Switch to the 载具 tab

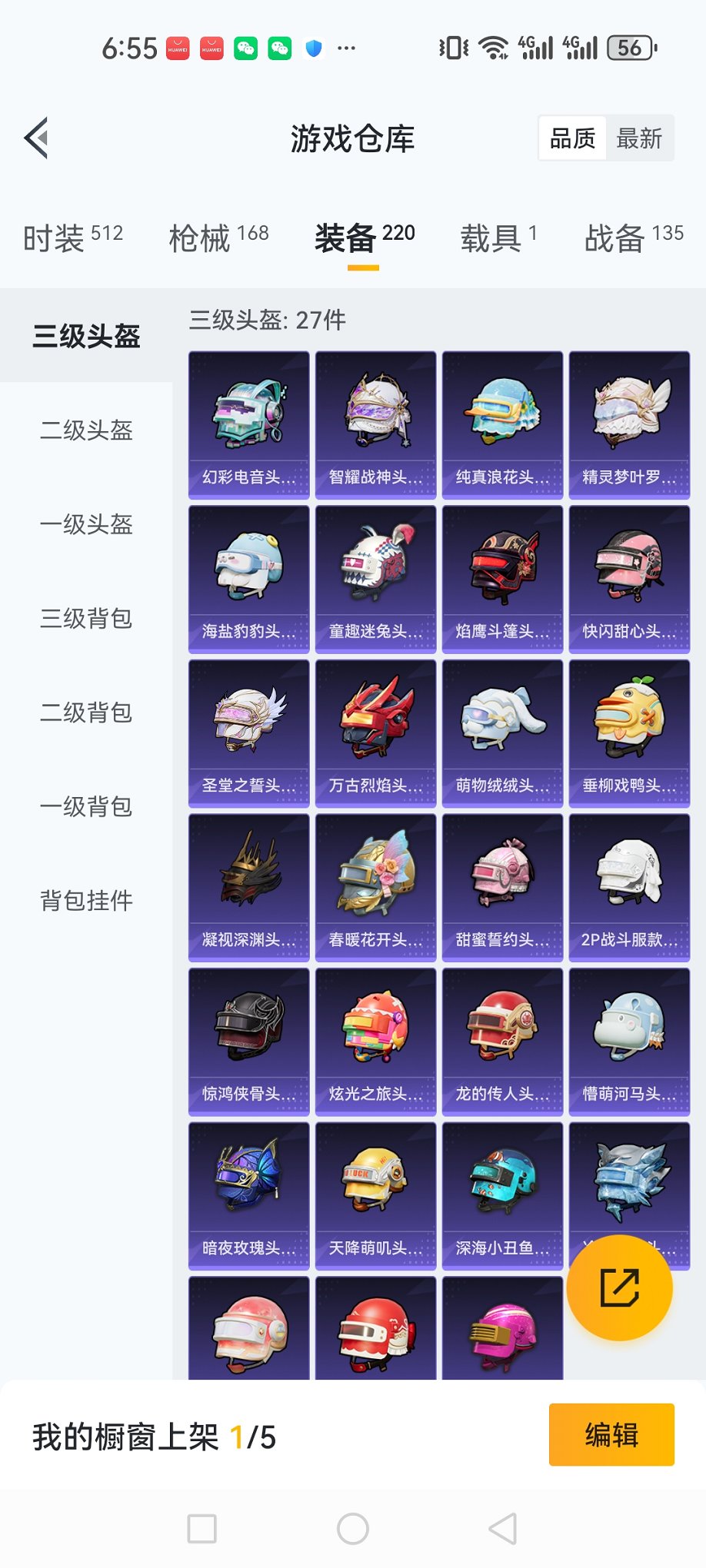tap(498, 238)
